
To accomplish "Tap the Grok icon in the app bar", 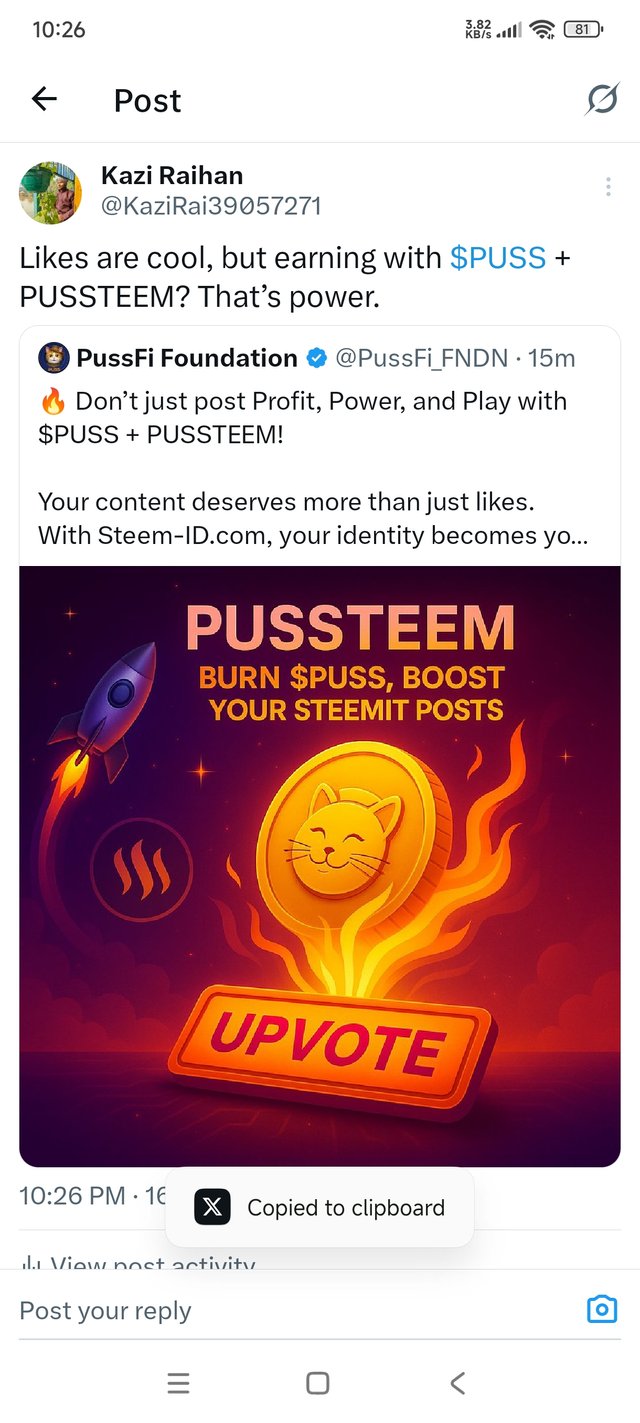I will [601, 99].
